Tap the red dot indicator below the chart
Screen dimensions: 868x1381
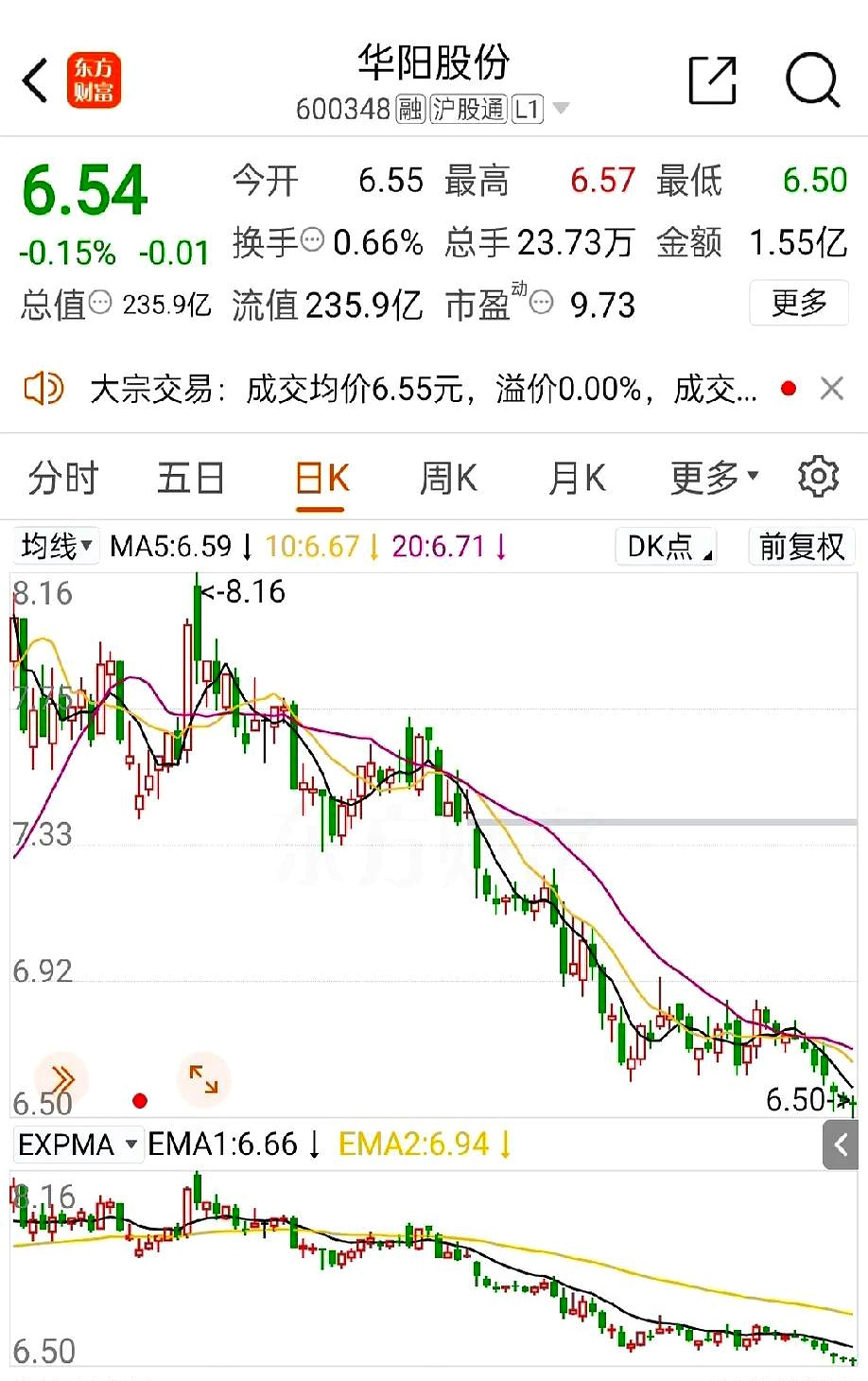click(139, 1100)
